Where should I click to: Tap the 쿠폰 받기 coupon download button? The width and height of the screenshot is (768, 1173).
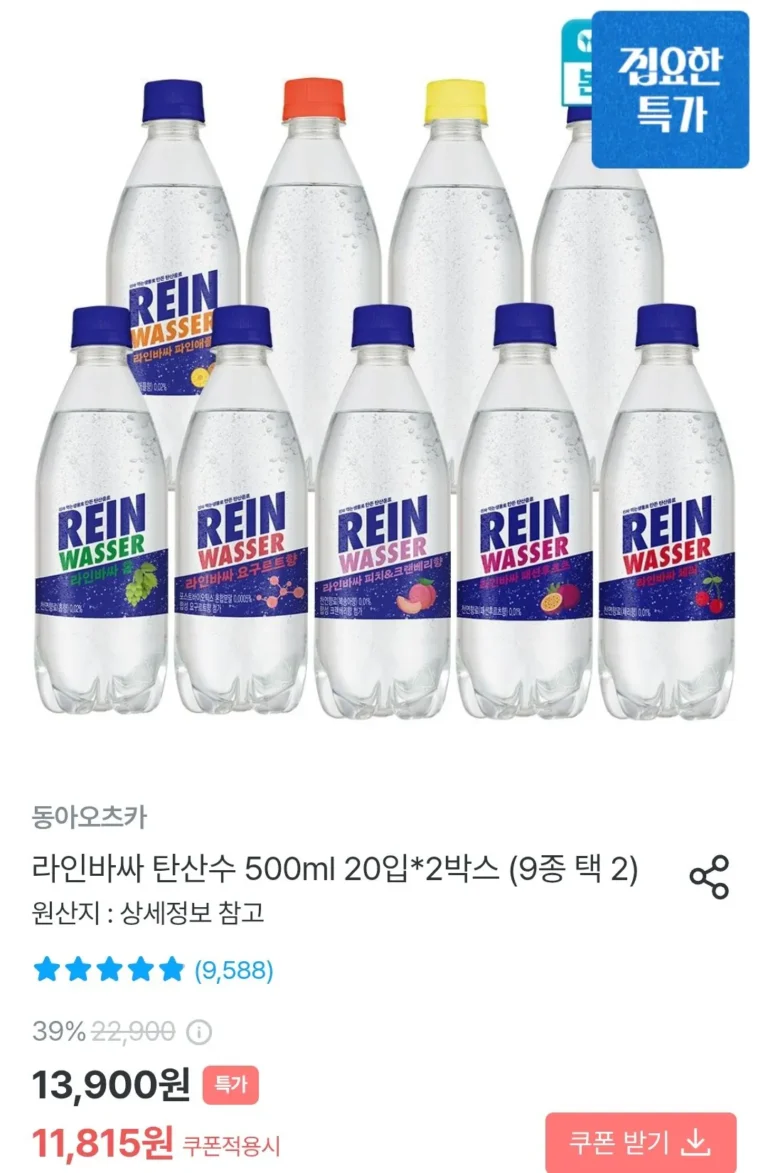[640, 1143]
